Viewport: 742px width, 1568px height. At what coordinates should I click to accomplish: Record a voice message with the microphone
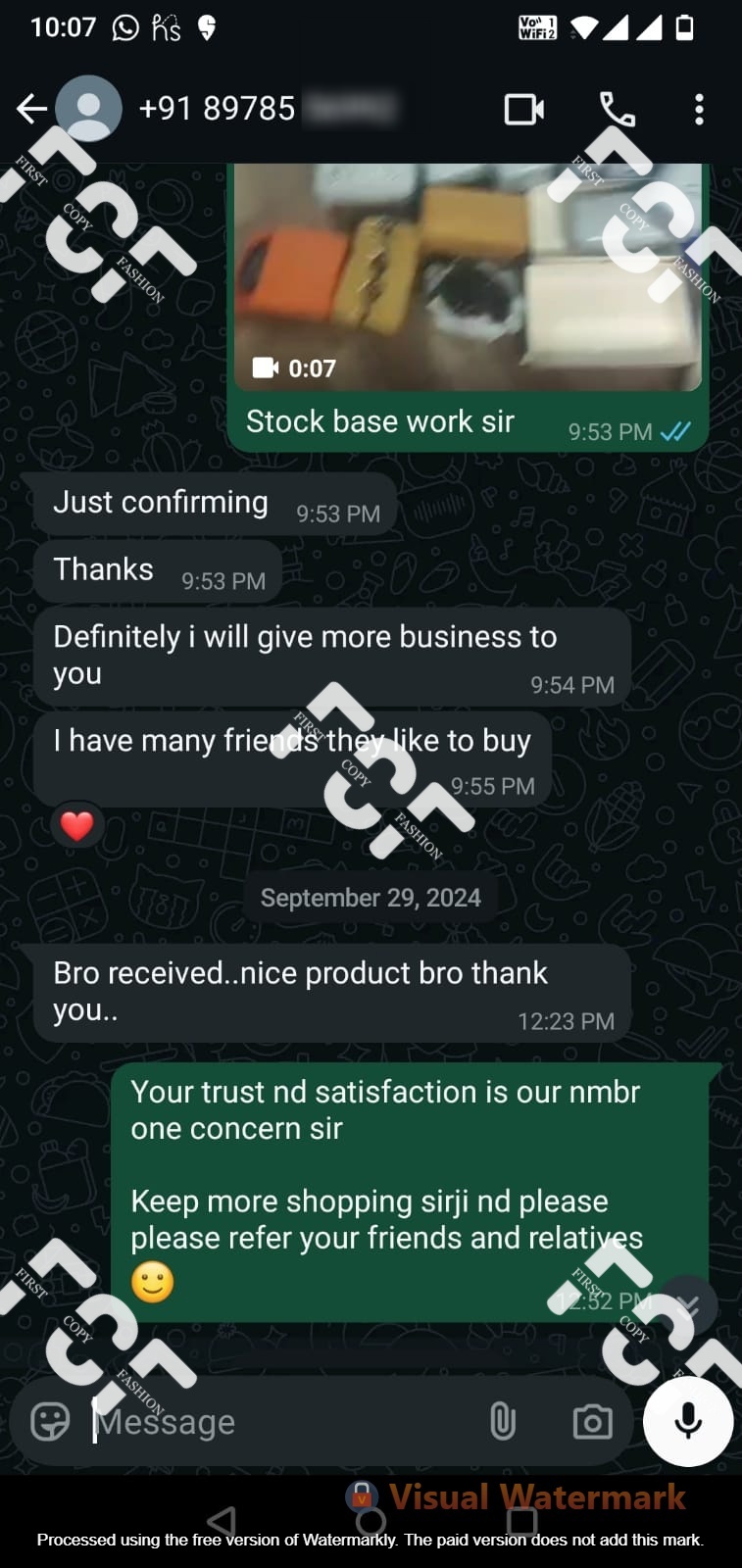coord(688,1421)
